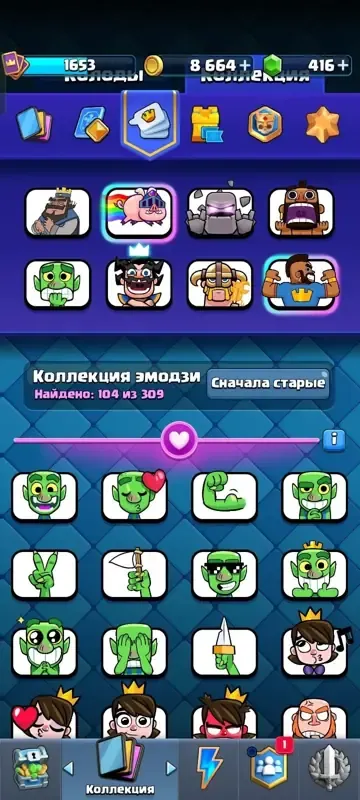Pick the green flexing arm emote
Viewport: 360px width, 800px height.
tap(225, 496)
